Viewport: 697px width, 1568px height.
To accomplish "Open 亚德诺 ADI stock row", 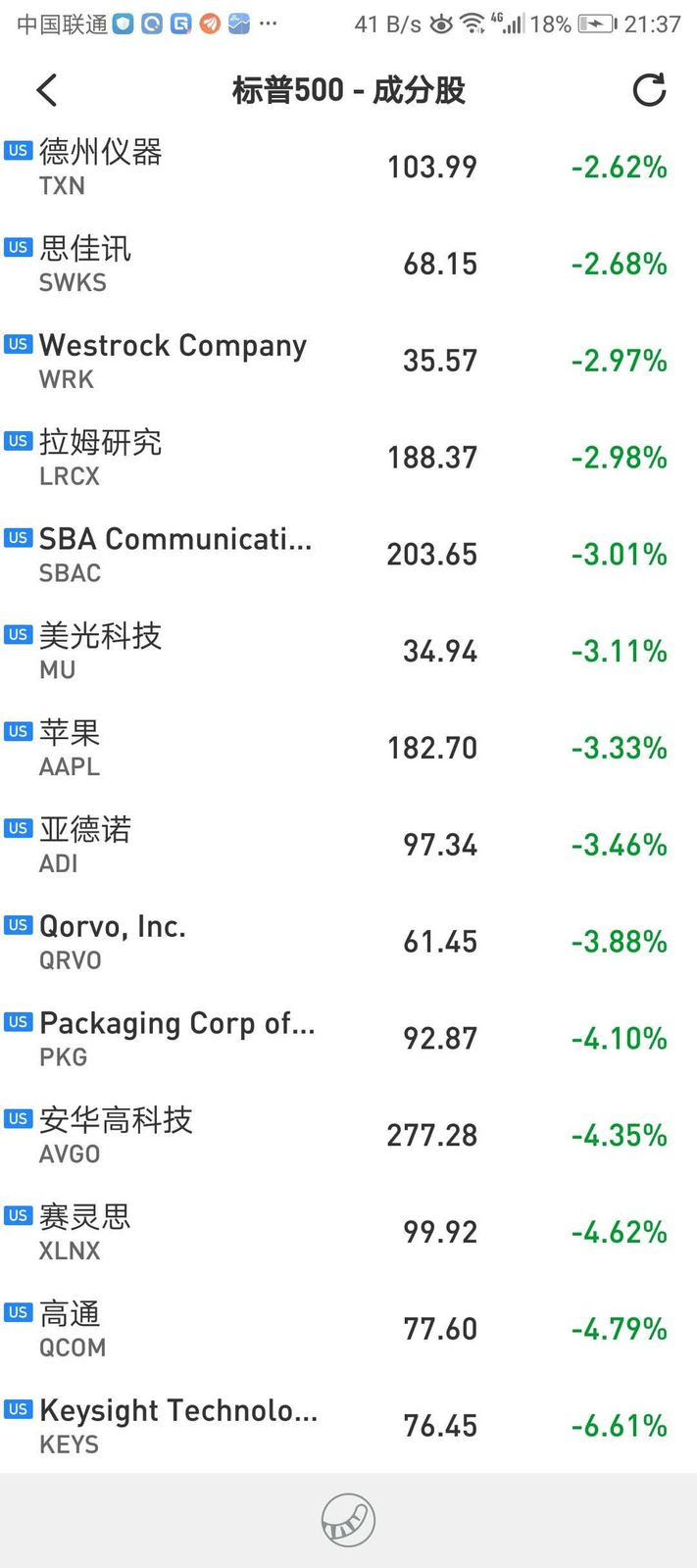I will click(348, 846).
